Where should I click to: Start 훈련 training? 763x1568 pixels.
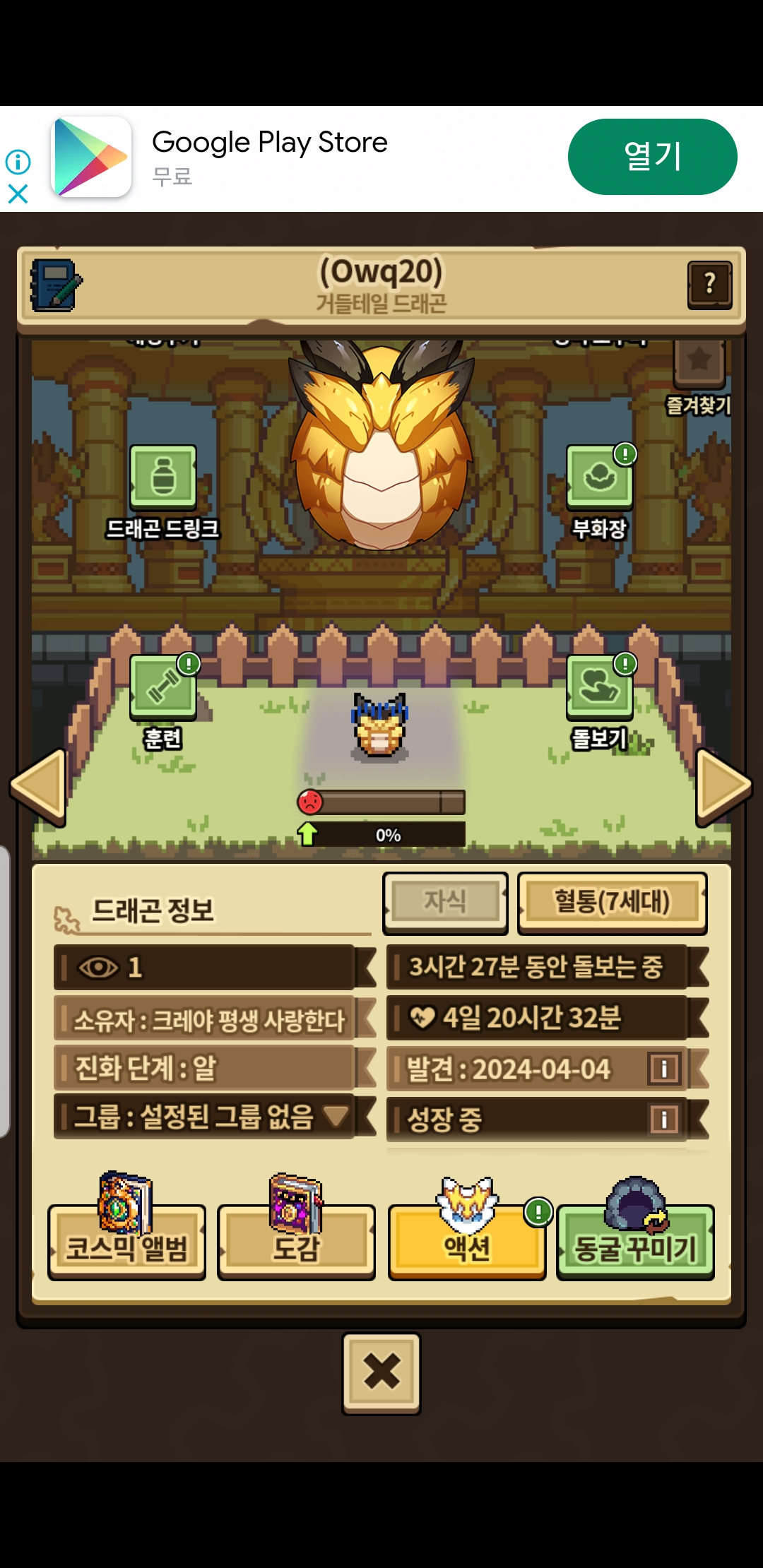coord(163,687)
